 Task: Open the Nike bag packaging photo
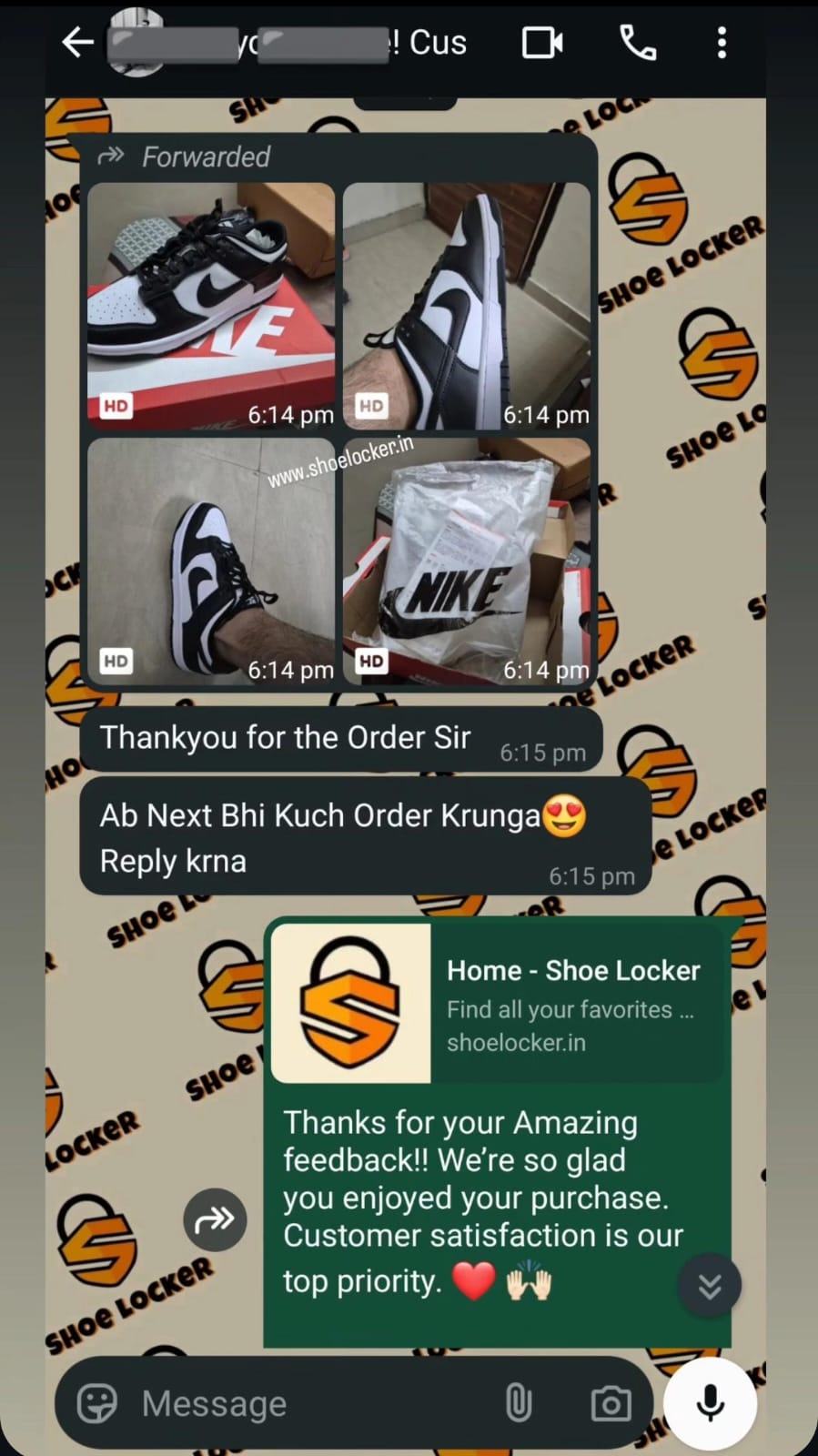coord(467,561)
